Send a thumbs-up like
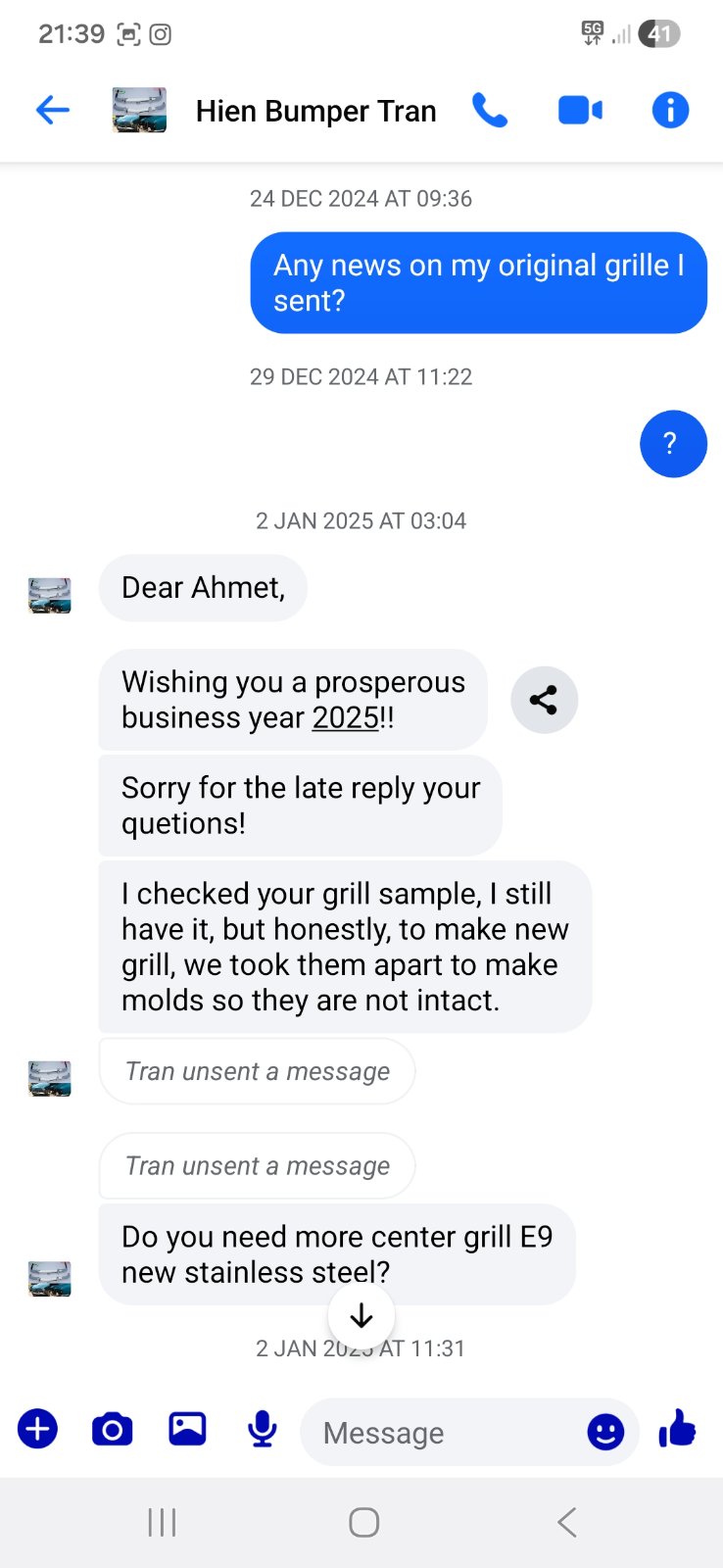This screenshot has height=1568, width=723. (678, 1429)
